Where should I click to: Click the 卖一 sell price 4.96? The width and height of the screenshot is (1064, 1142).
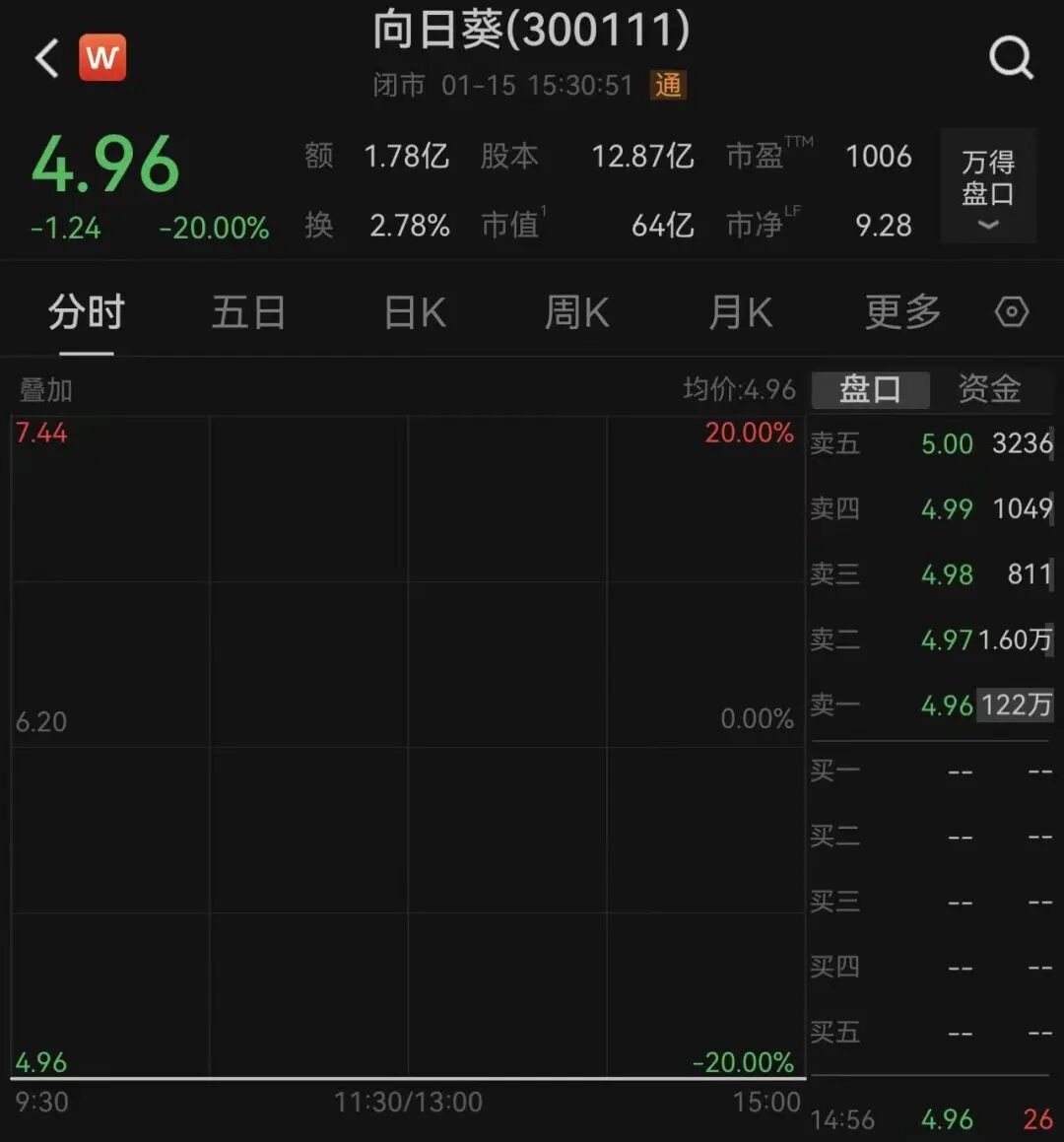(x=948, y=705)
